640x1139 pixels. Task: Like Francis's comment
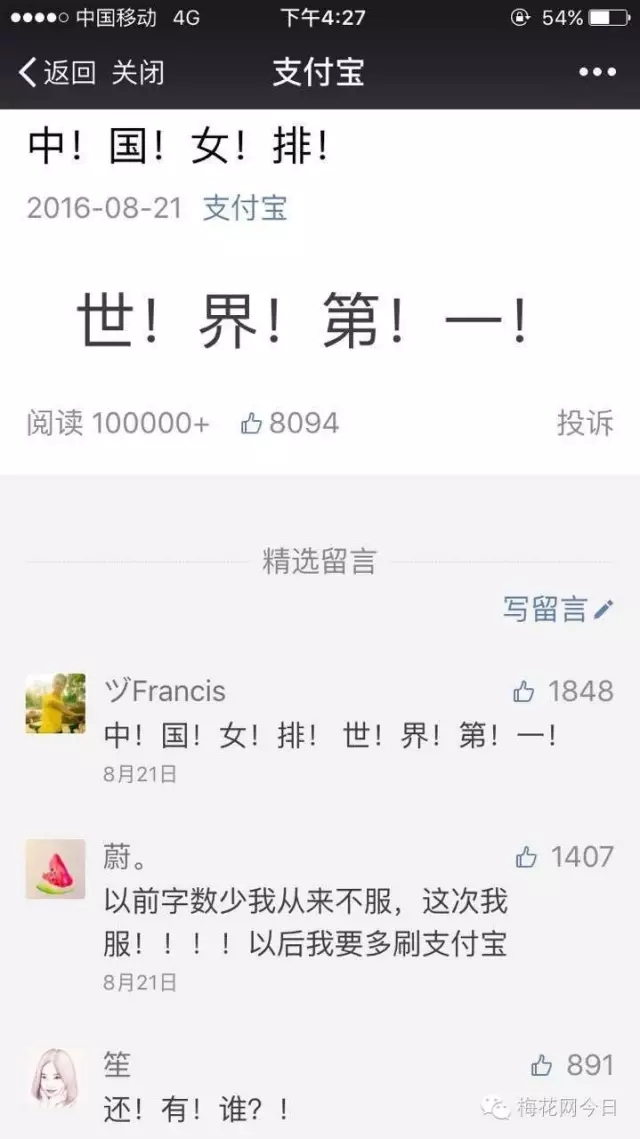click(x=524, y=691)
